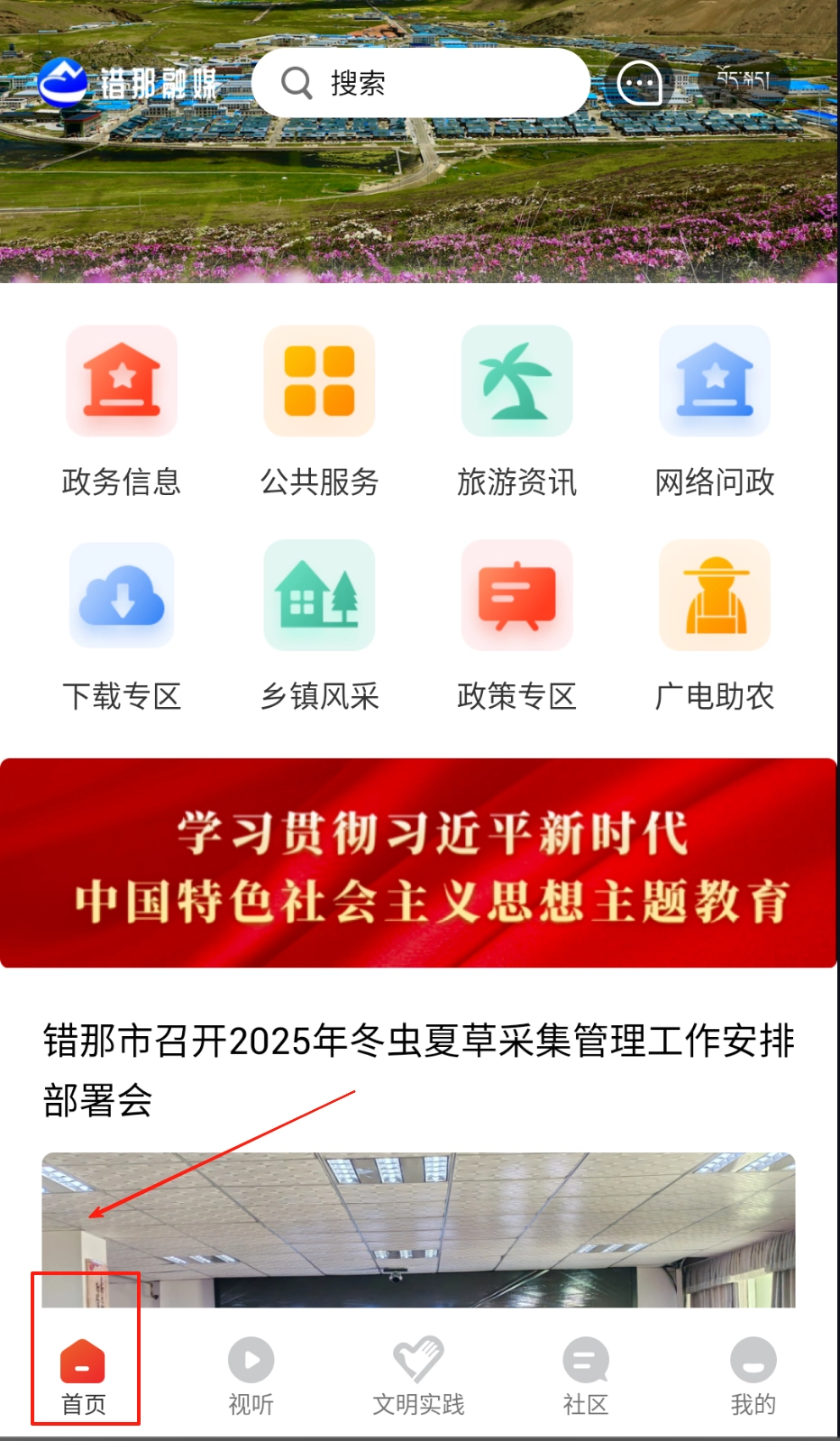840x1441 pixels.
Task: Open 政务信息 section
Action: coord(122,411)
